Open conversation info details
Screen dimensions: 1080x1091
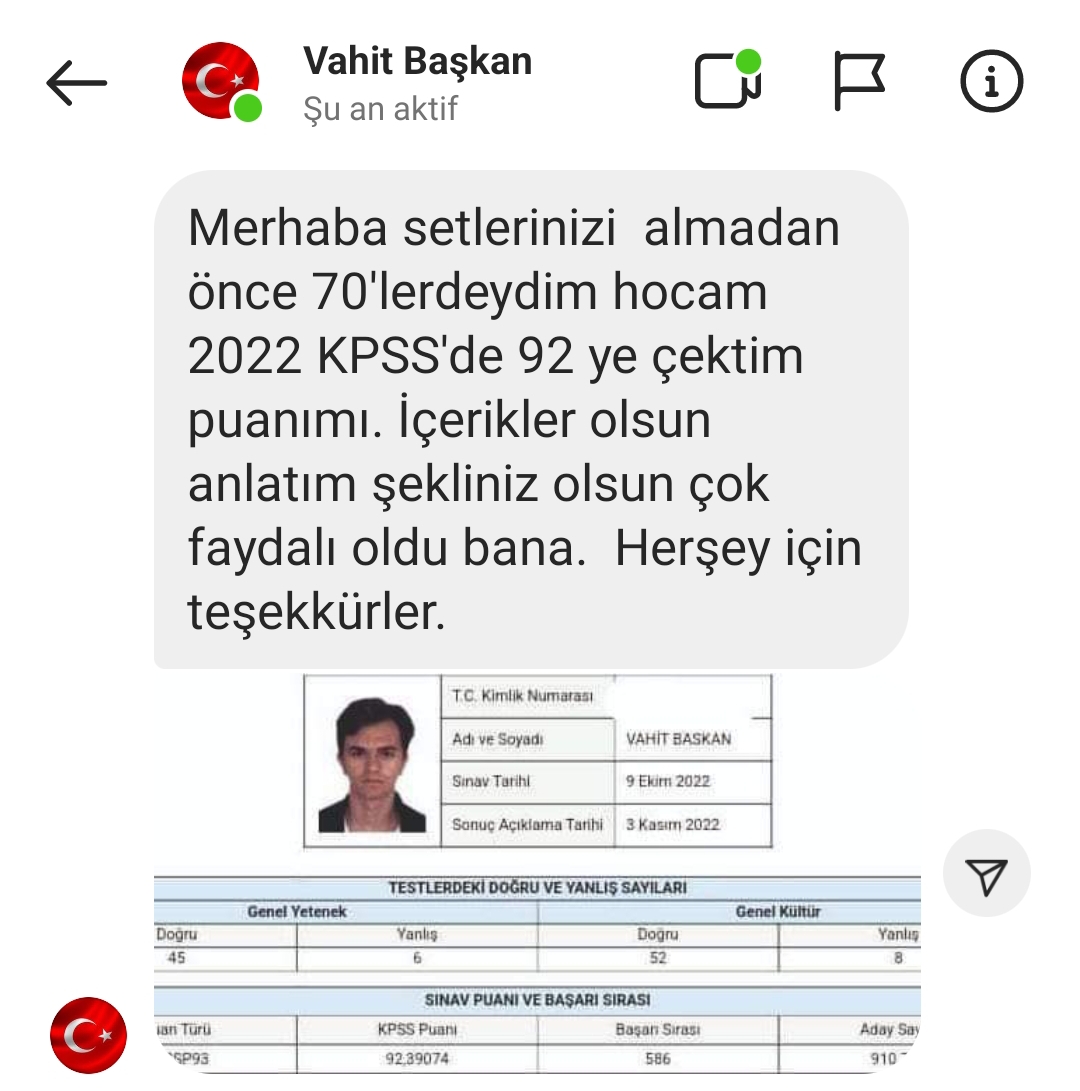tap(991, 82)
